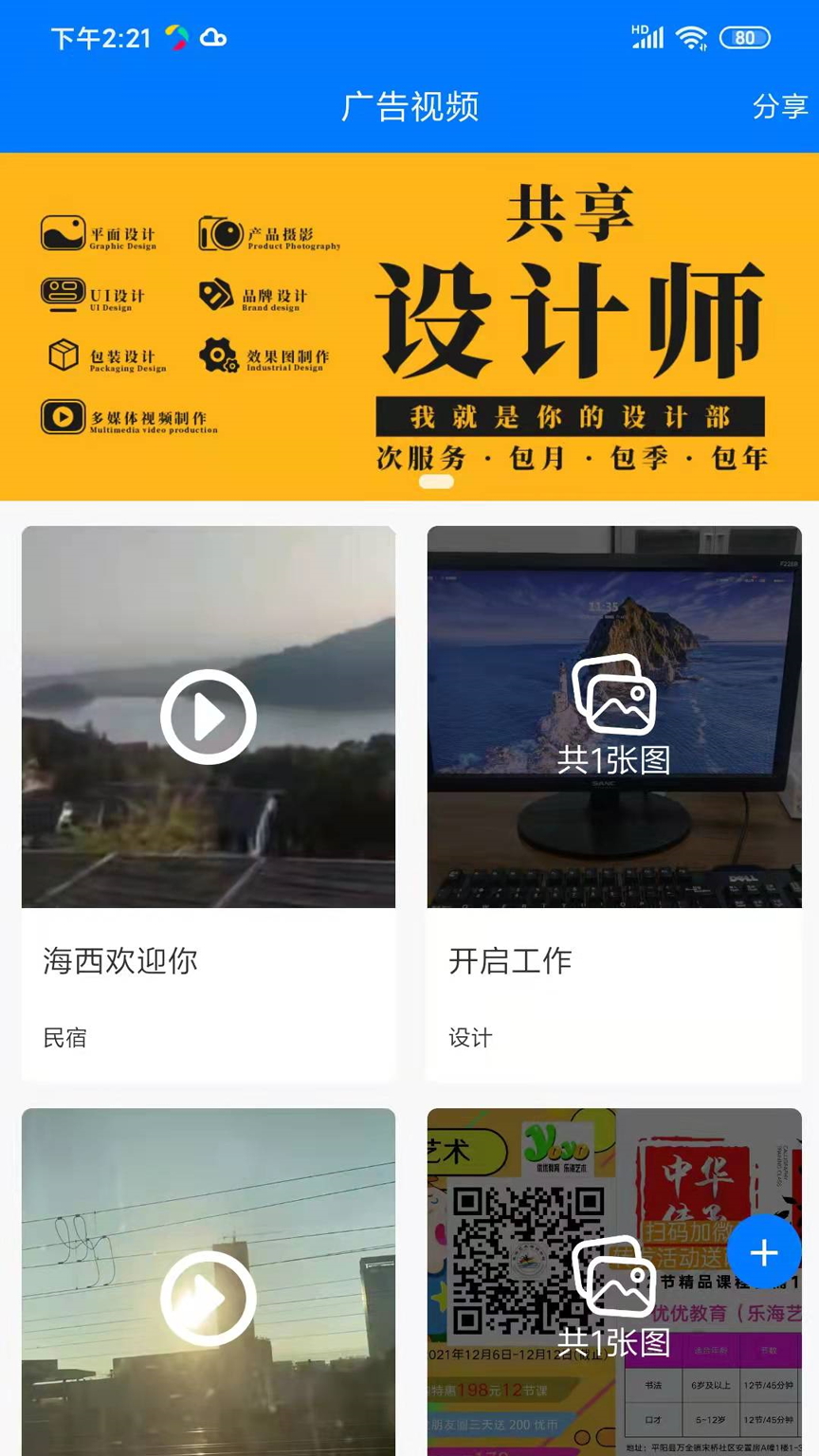Play the 海西欢迎你 video
The width and height of the screenshot is (819, 1456).
point(208,716)
